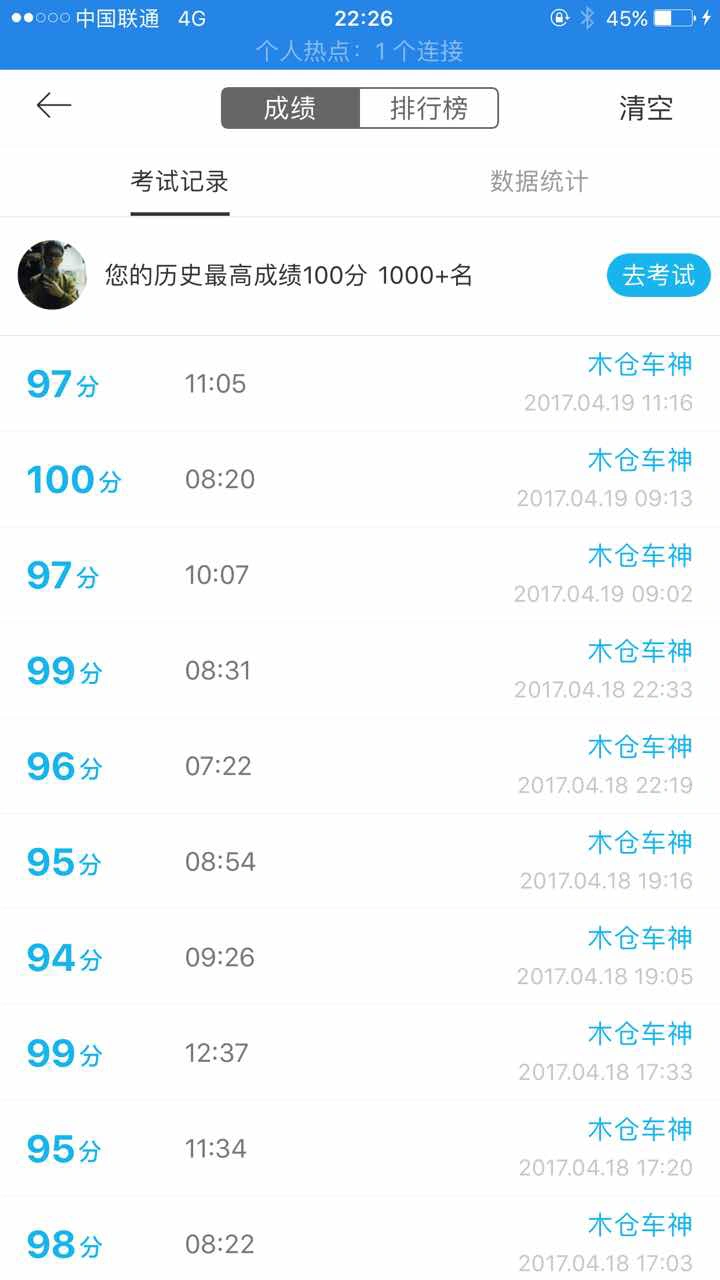Open the 97分 record dated 2017.04.19 11:16
Viewport: 720px width, 1280px height.
coord(360,384)
